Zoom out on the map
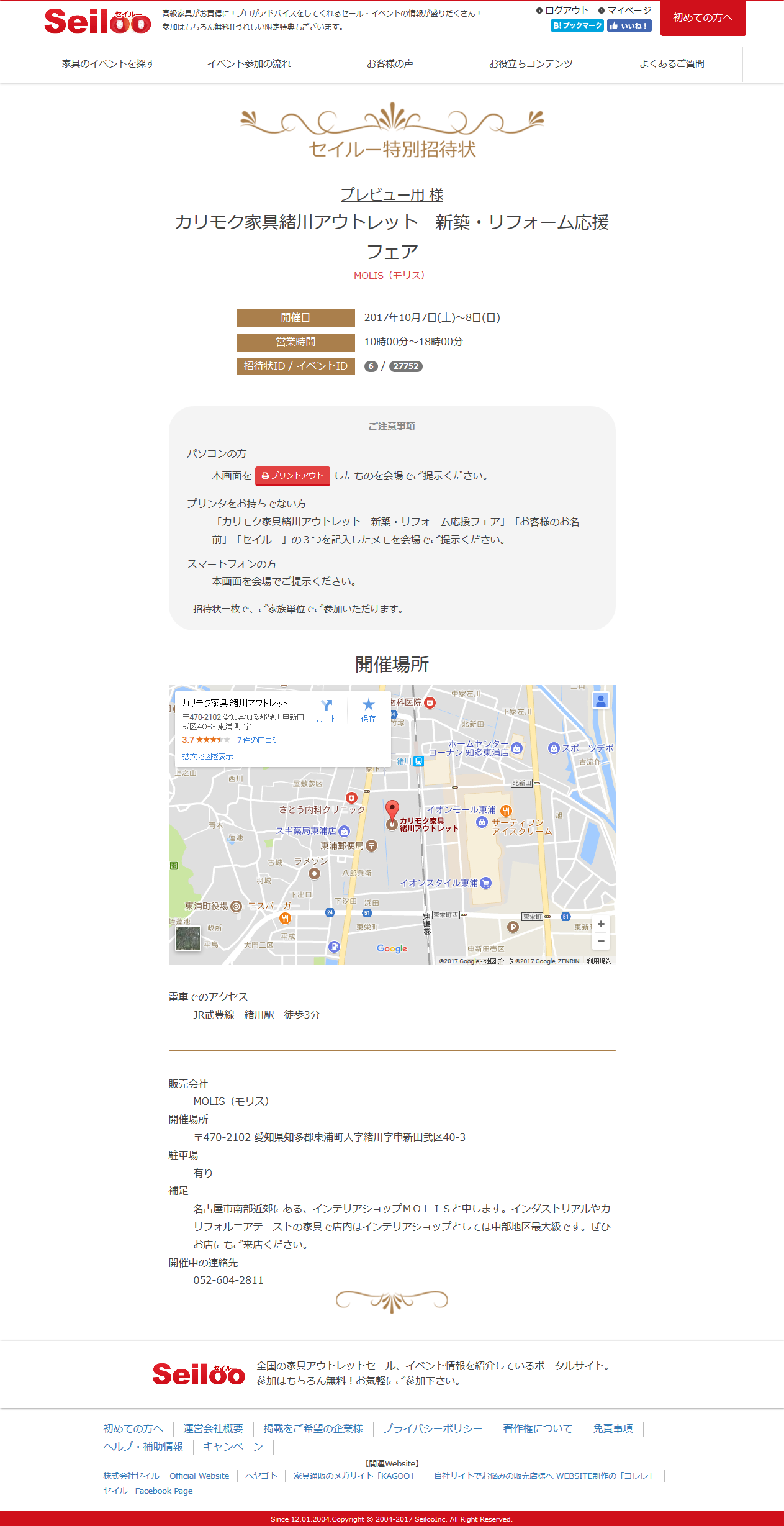Viewport: 784px width, 1526px height. click(x=601, y=942)
